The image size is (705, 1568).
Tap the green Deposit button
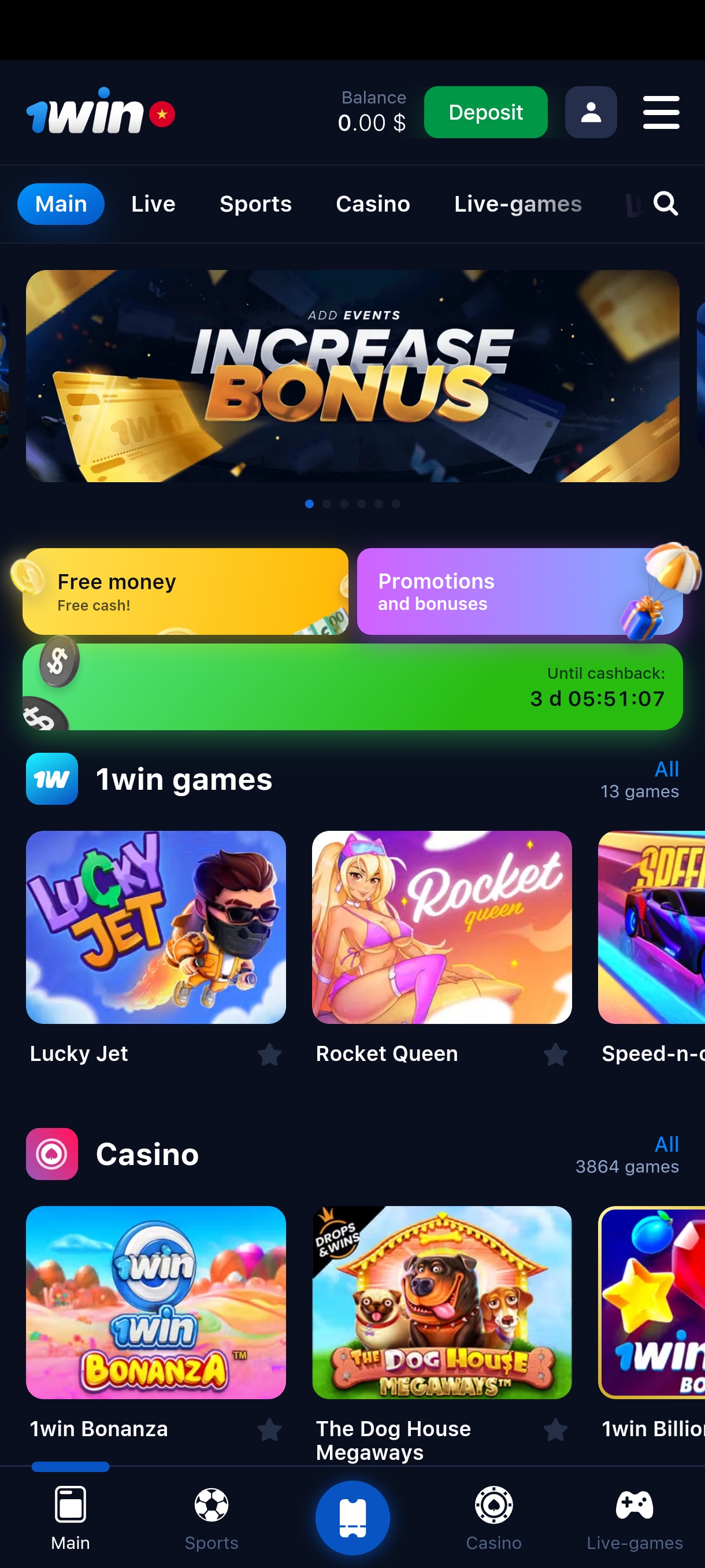(485, 113)
